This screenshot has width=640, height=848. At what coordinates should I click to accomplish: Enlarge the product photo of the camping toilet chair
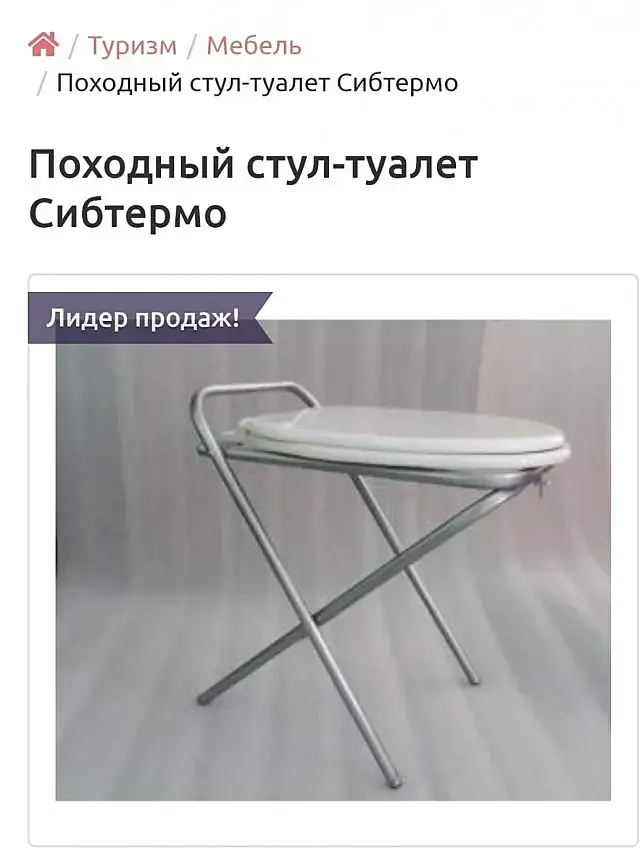(x=332, y=560)
